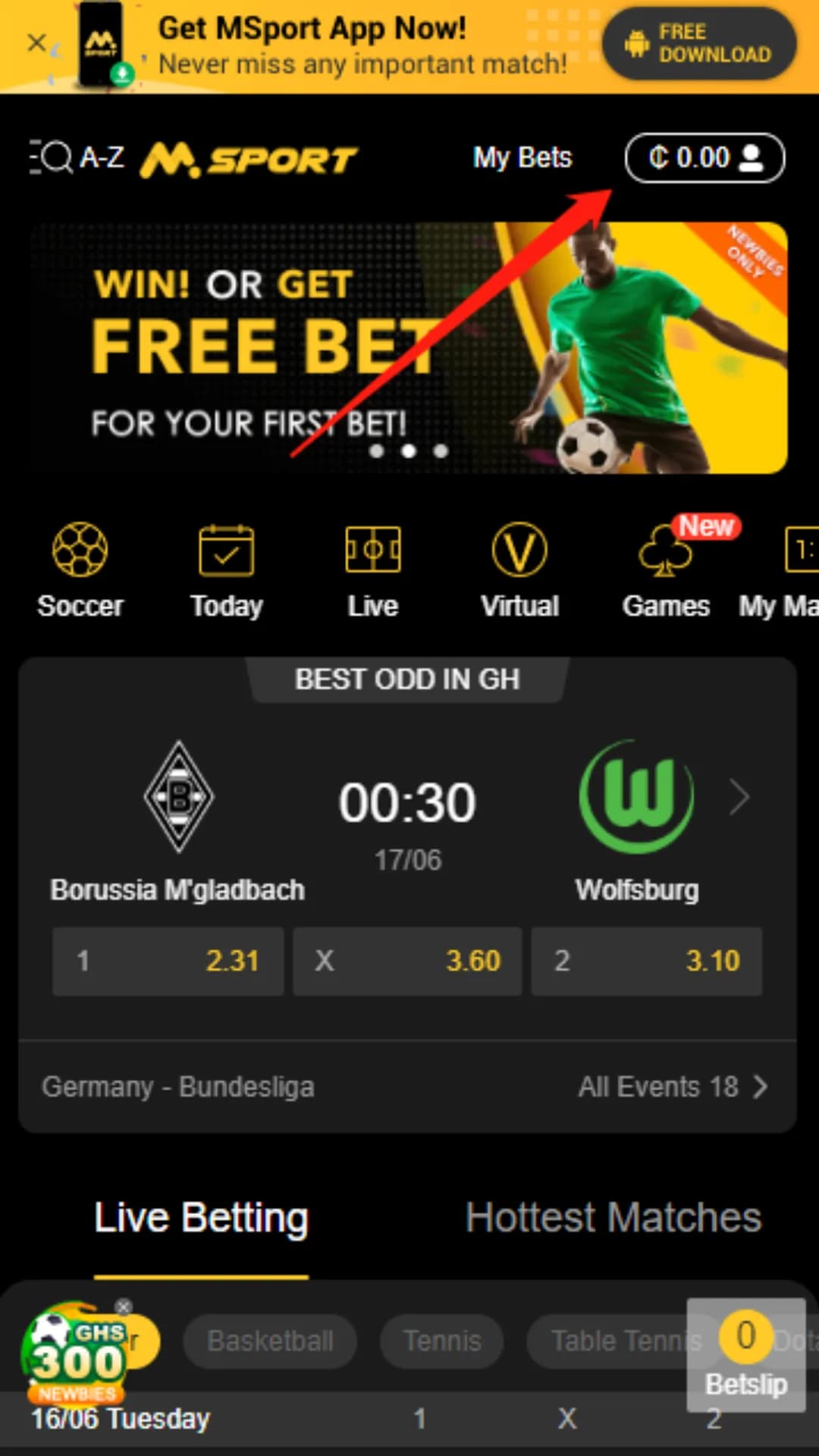
Task: Click the 2.31 home win odds
Action: [168, 961]
